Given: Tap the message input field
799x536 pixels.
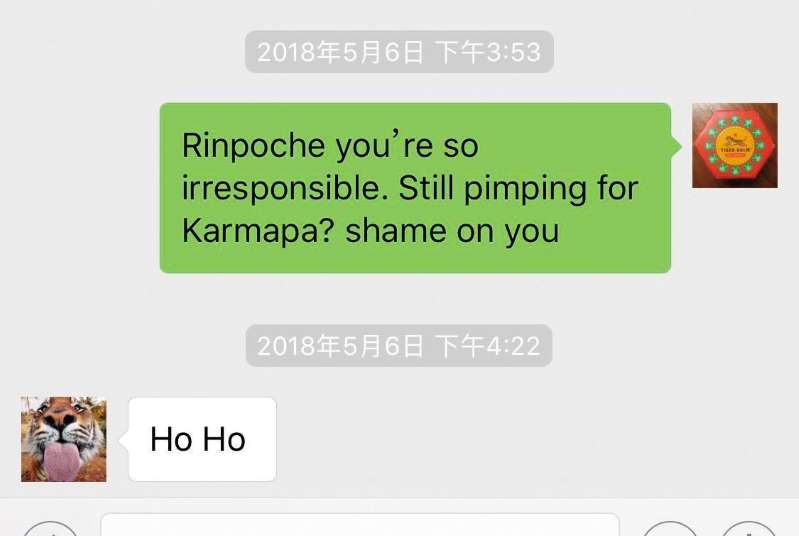Looking at the screenshot, I should point(360,526).
